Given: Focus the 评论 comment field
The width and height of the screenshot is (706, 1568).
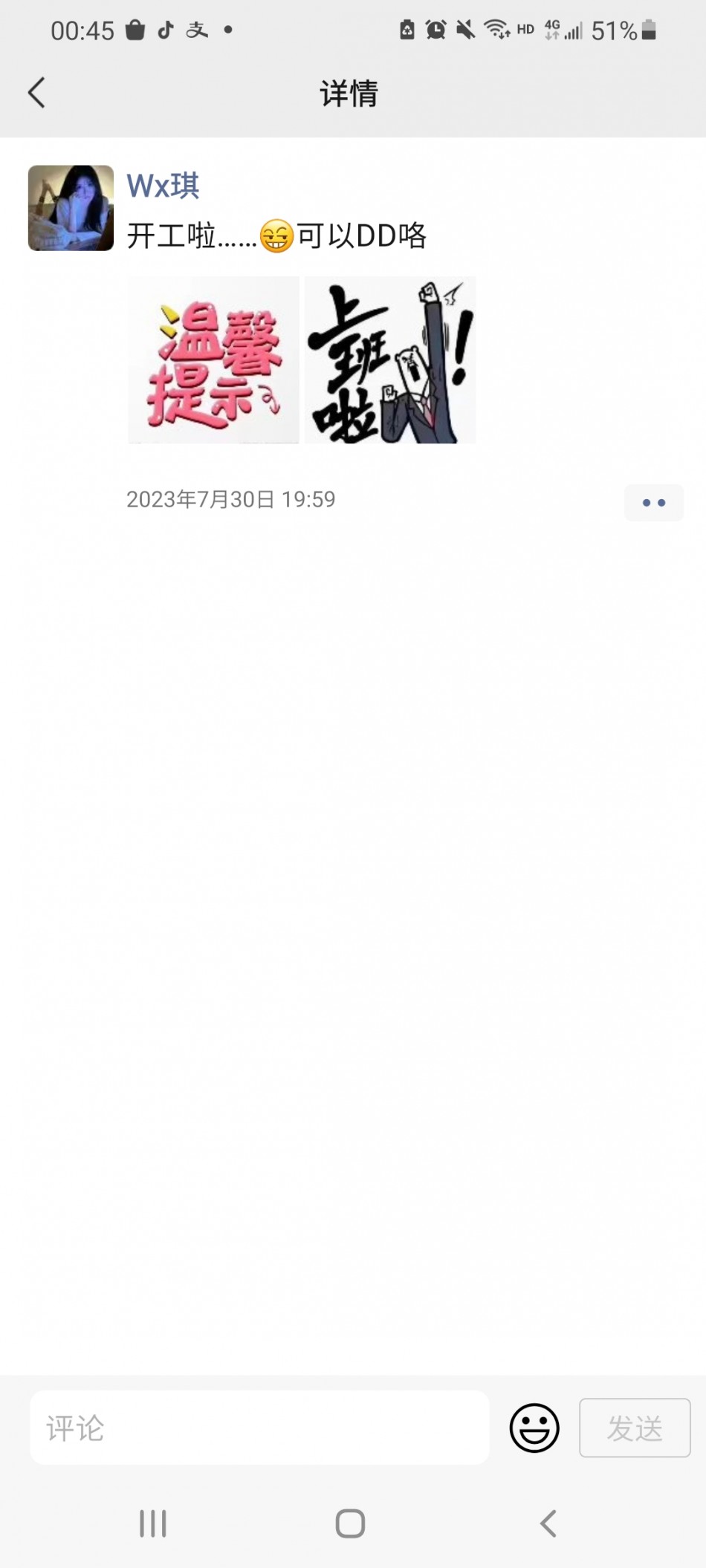Looking at the screenshot, I should pos(259,1428).
